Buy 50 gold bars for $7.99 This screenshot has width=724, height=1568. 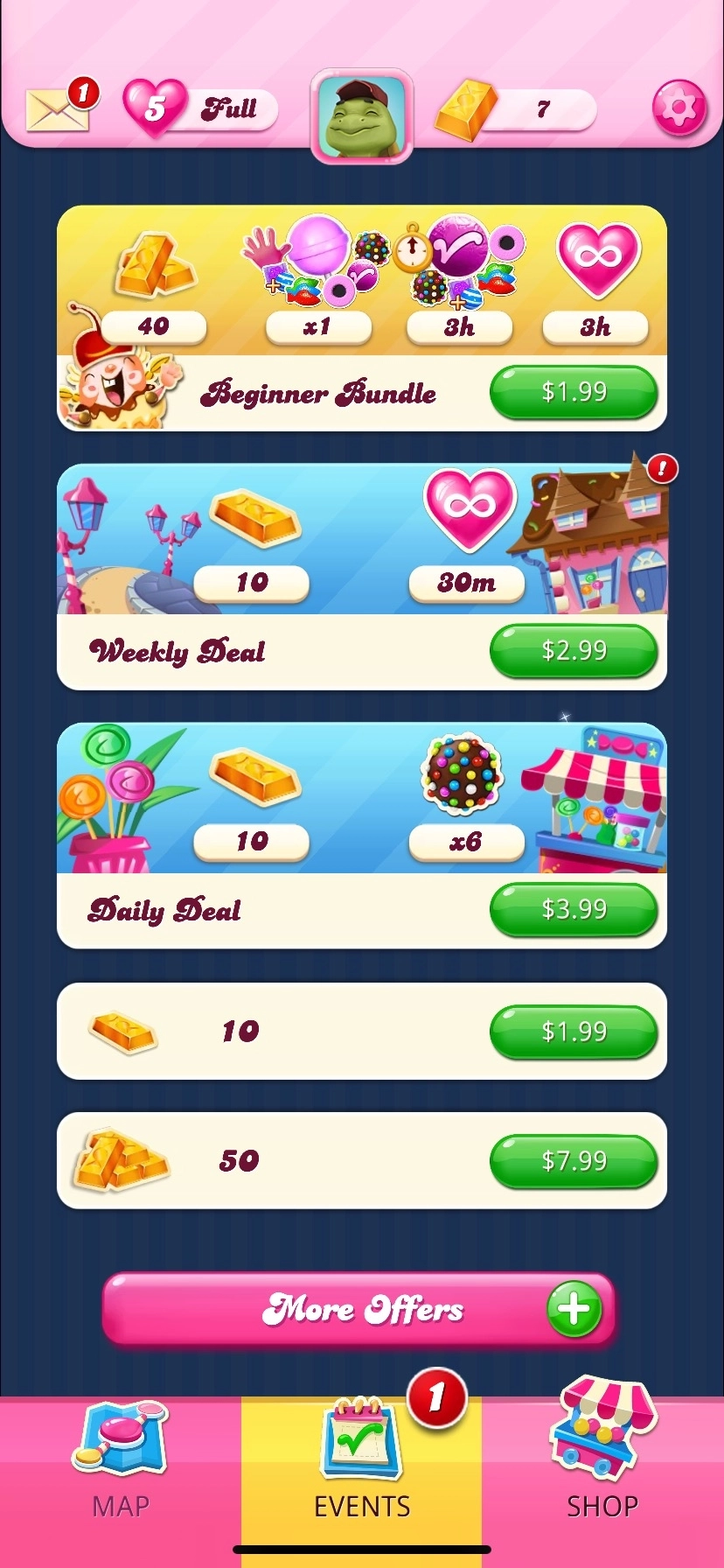pyautogui.click(x=573, y=1161)
